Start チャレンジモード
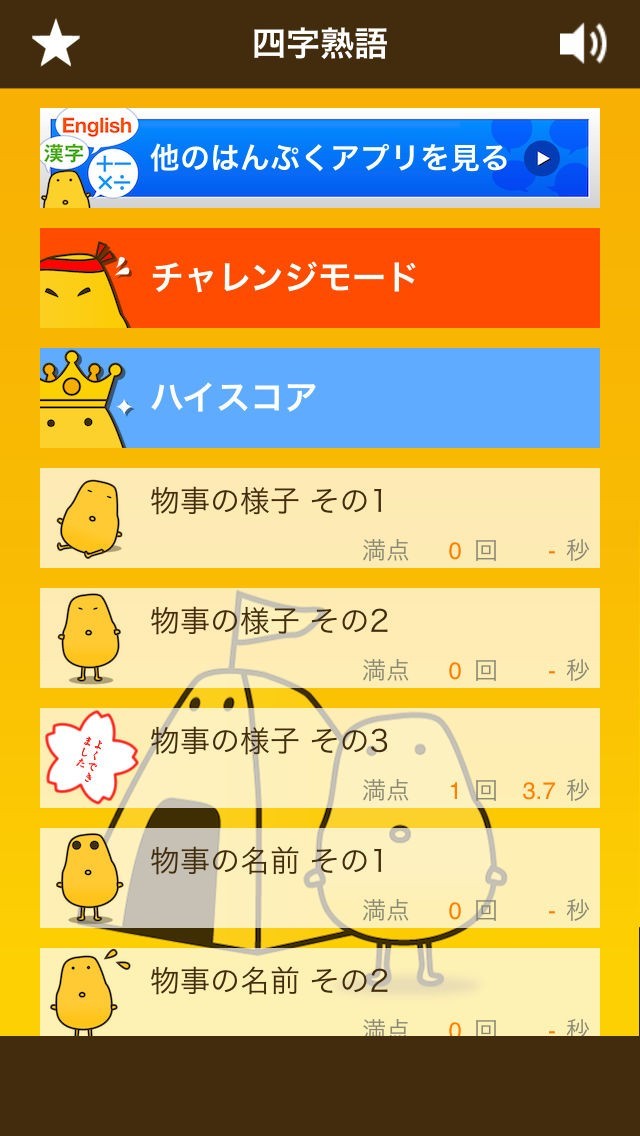Viewport: 640px width, 1136px height. point(320,277)
